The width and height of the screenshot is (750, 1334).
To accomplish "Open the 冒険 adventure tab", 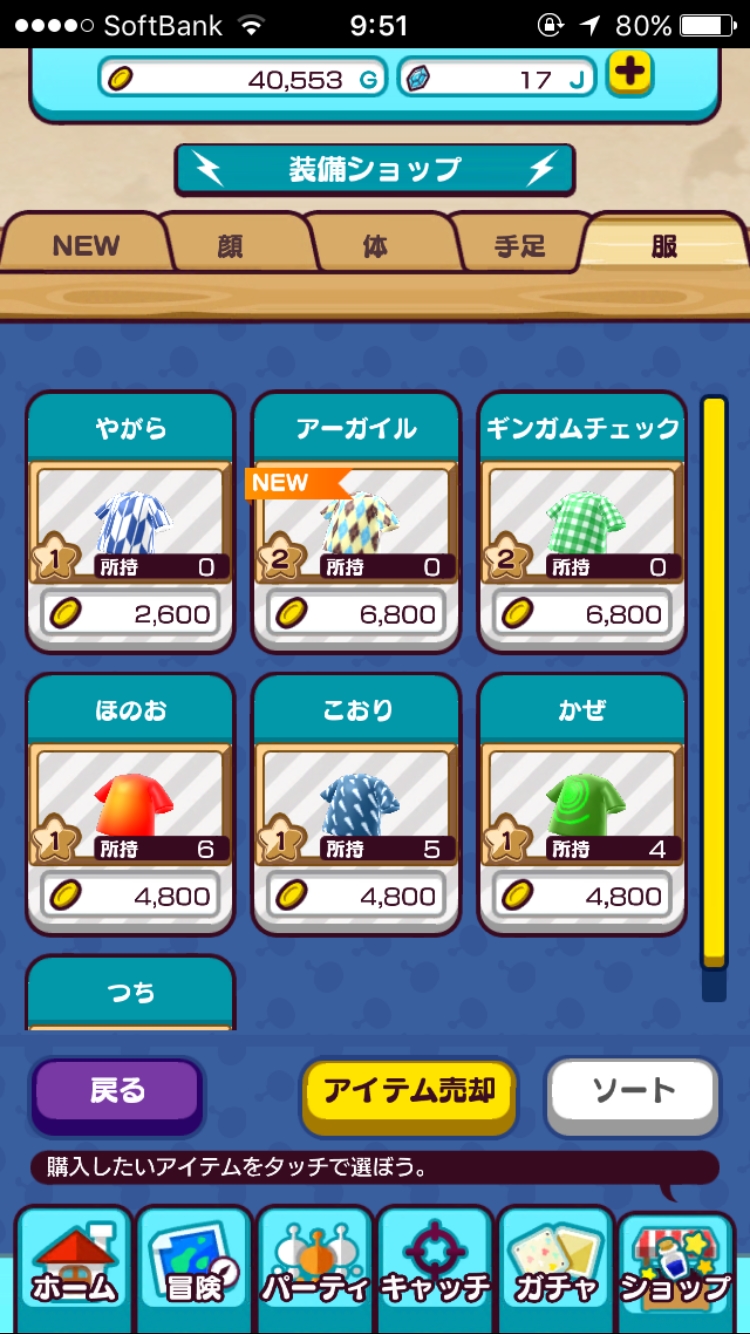I will click(195, 1267).
